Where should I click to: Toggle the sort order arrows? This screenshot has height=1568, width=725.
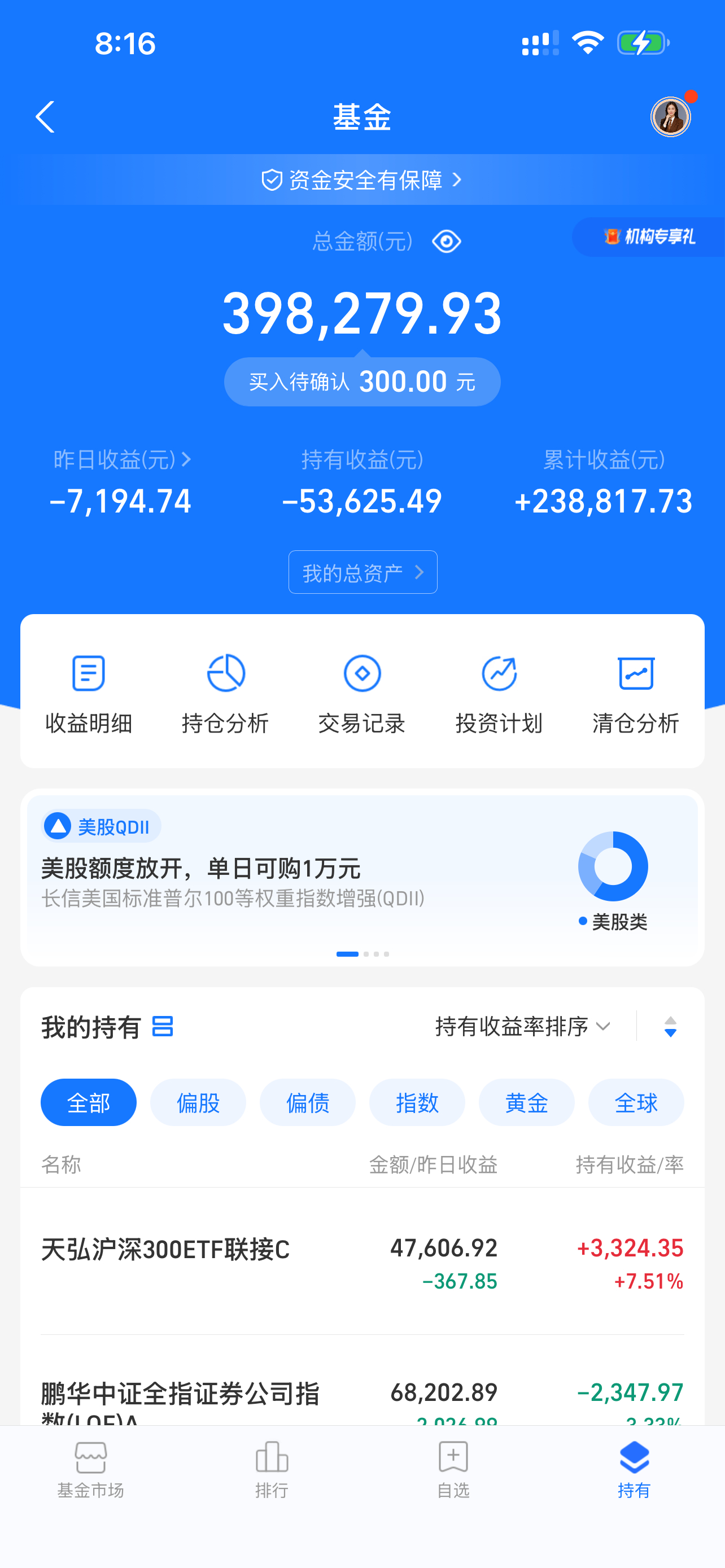point(670,1027)
